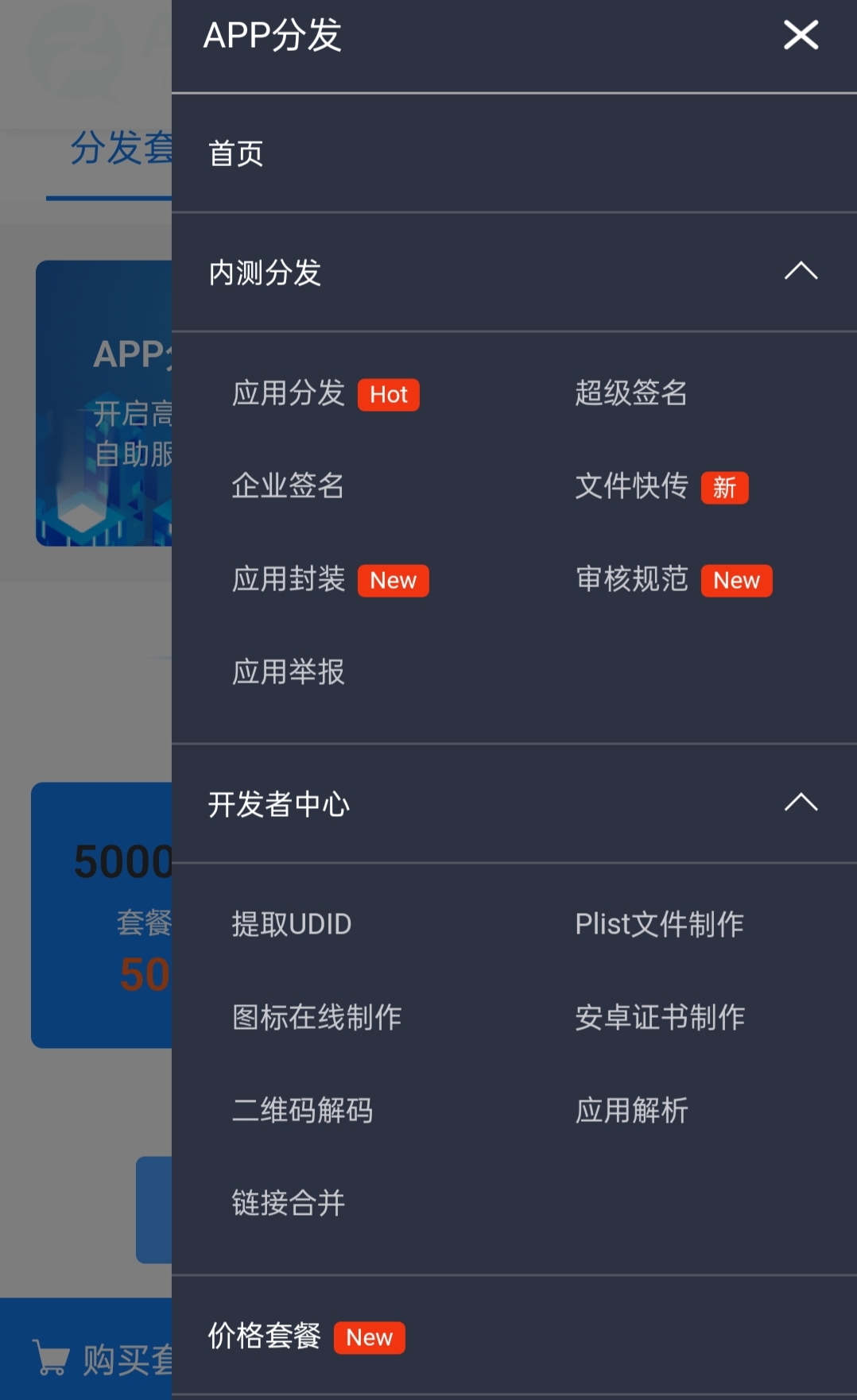
Task: Open the 链接合并 tool
Action: tap(289, 1203)
